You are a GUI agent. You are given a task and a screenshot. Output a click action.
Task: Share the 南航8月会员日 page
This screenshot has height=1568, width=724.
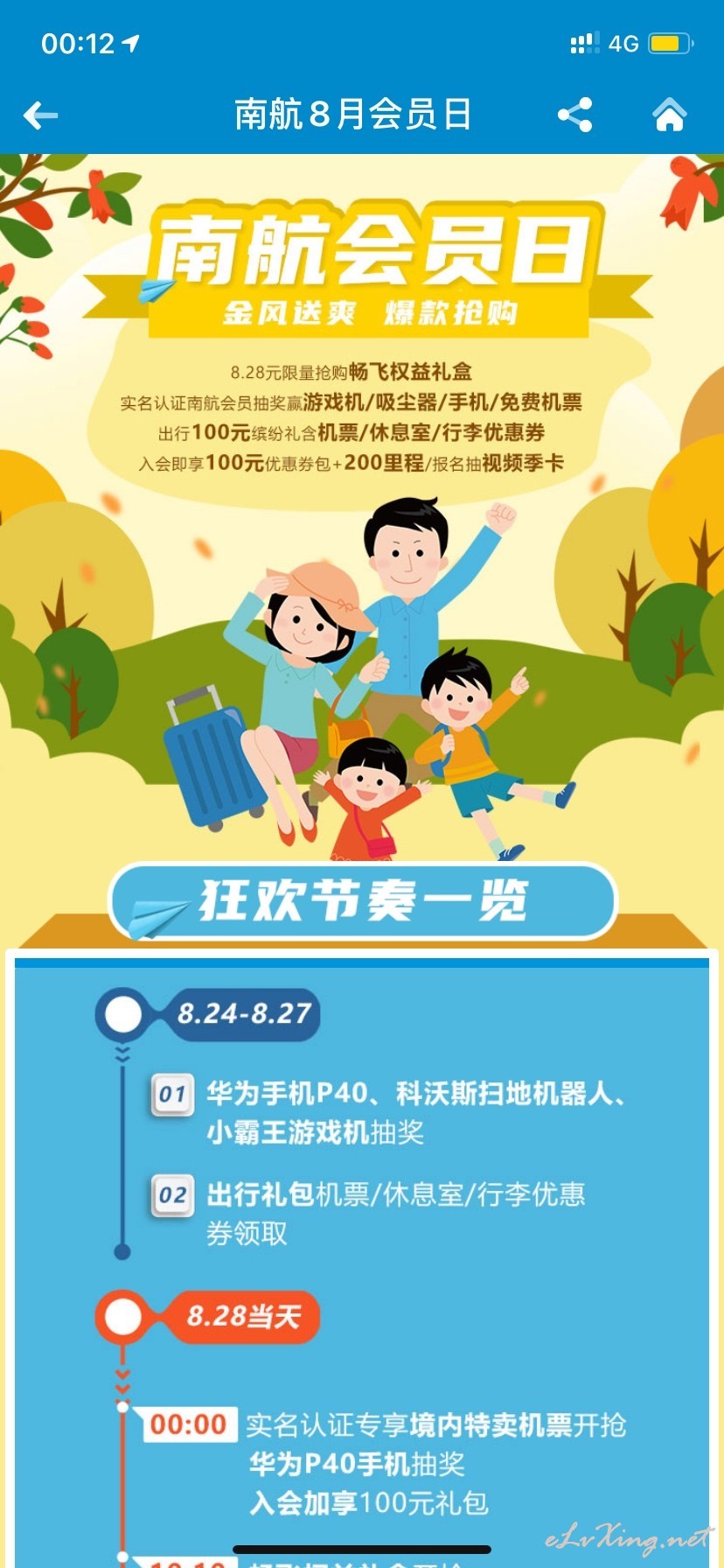coord(575,115)
